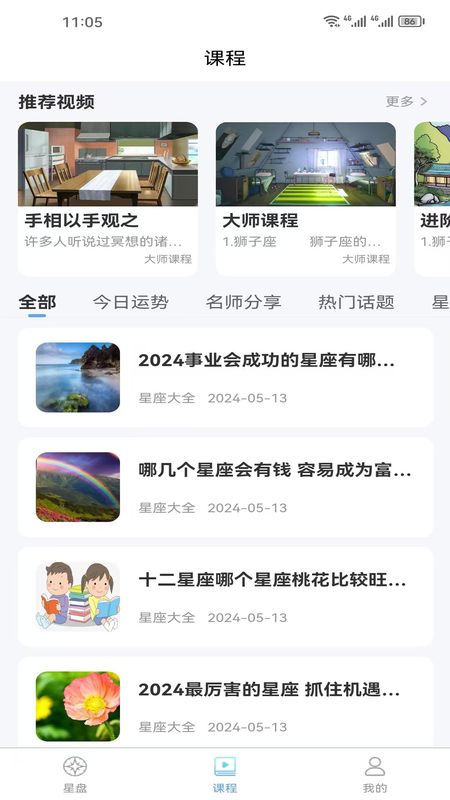
Task: Select the 全部 tab
Action: point(37,302)
